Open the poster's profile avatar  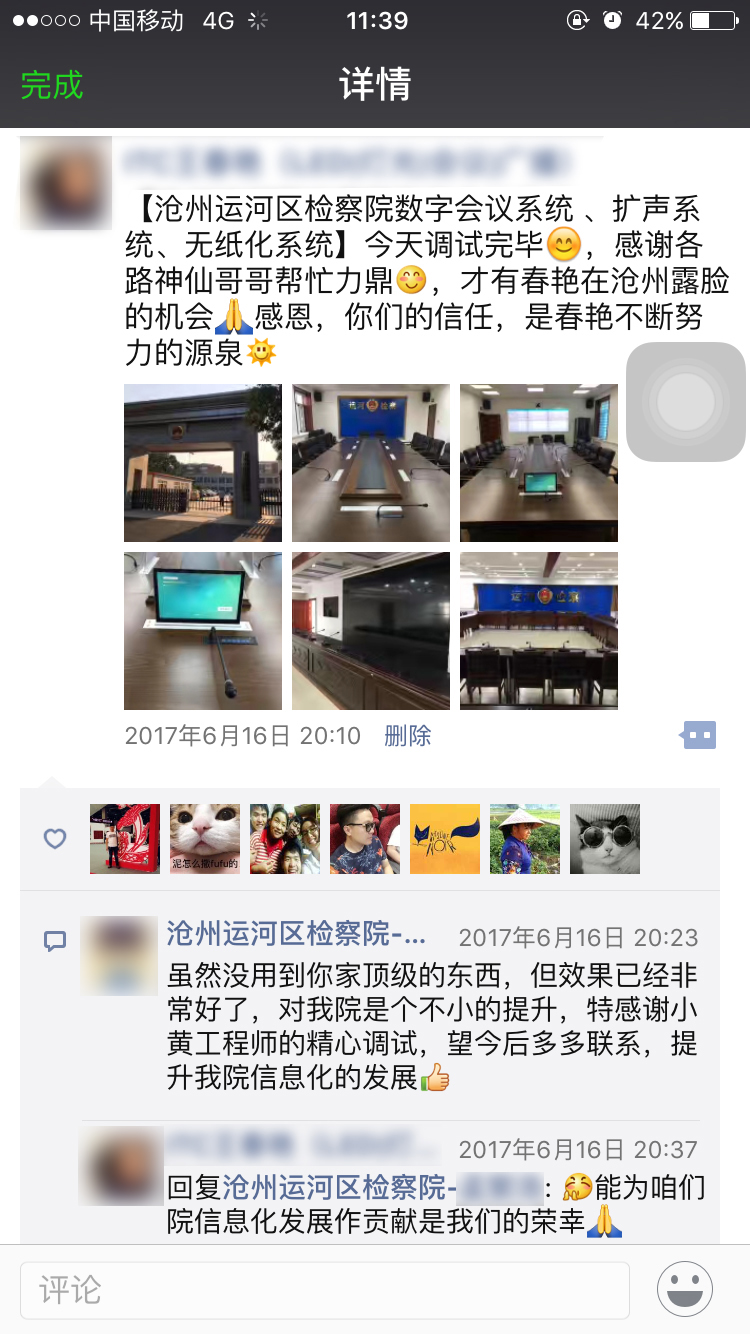pos(66,183)
